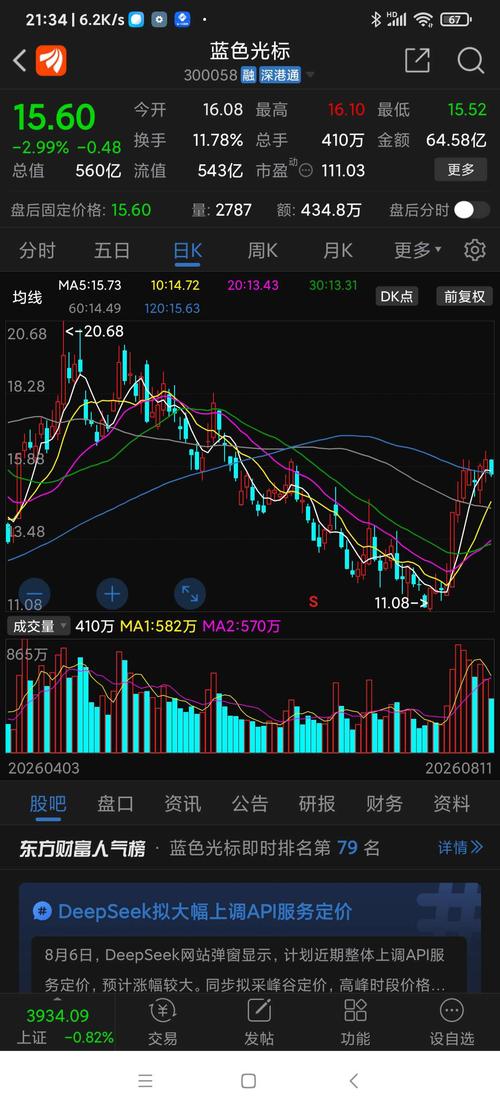The width and height of the screenshot is (500, 1111).
Task: Go back using the top-left arrow
Action: 20,61
